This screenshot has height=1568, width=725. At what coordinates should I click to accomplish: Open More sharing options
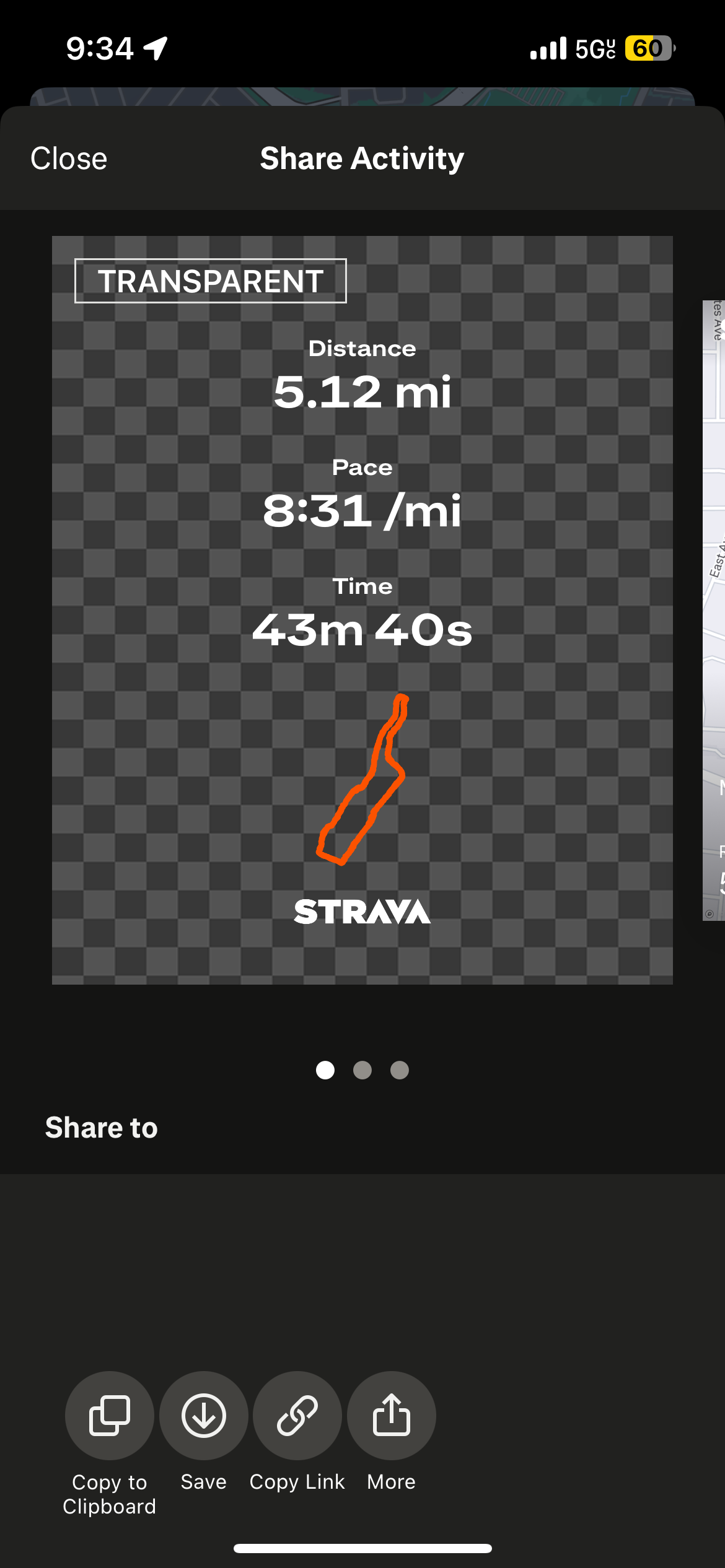392,1416
